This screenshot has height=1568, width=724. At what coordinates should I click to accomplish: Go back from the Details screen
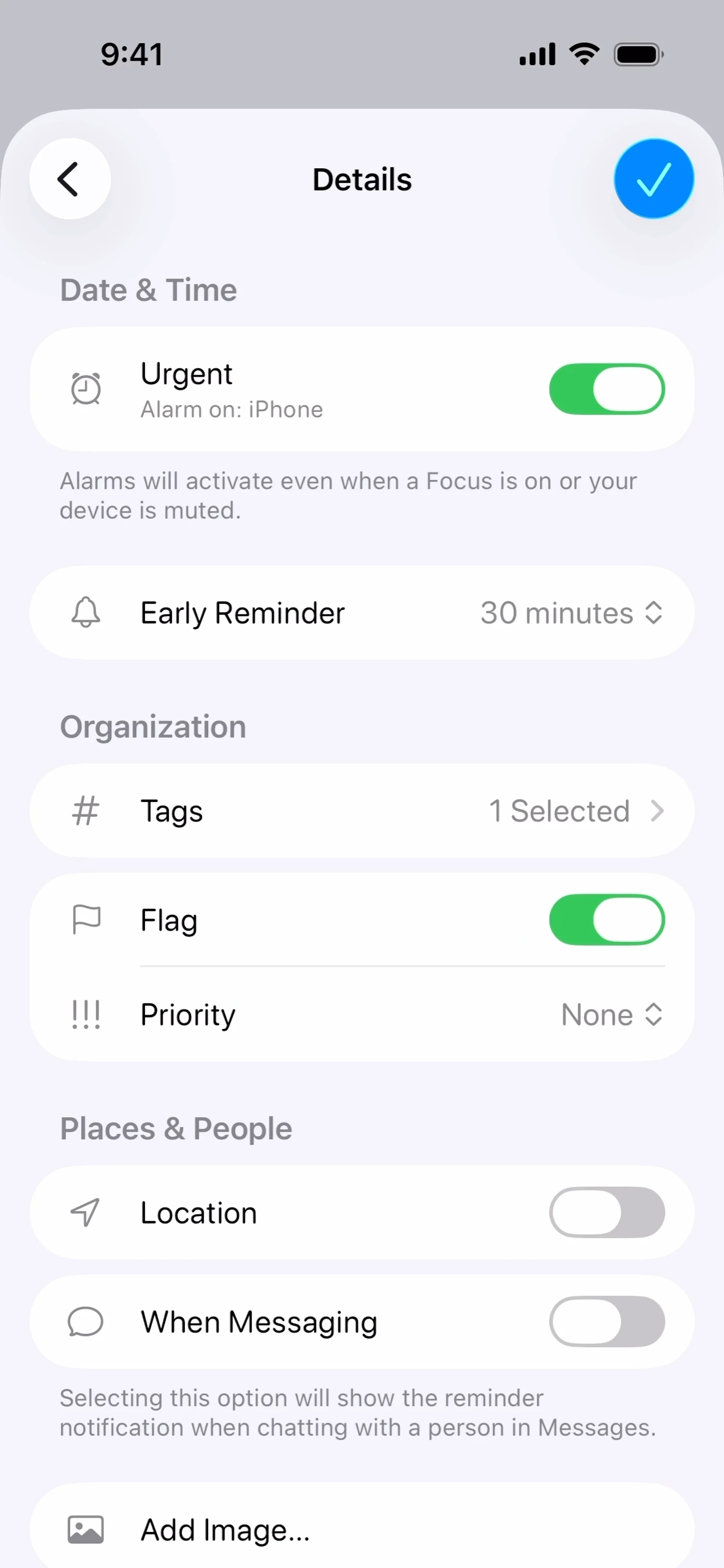70,179
